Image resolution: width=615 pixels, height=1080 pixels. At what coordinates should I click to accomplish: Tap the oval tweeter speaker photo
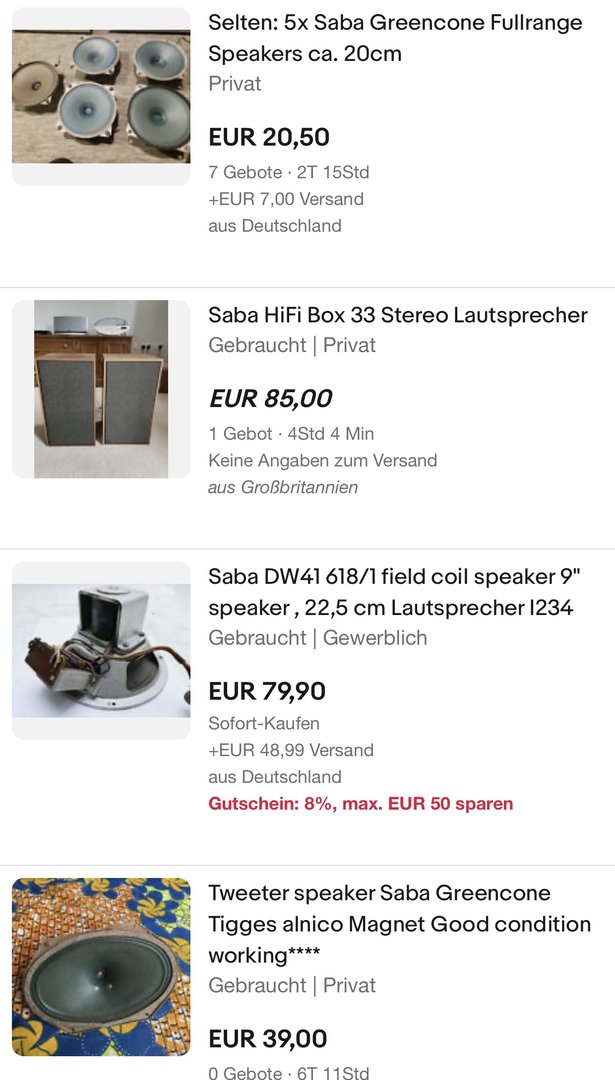point(101,967)
